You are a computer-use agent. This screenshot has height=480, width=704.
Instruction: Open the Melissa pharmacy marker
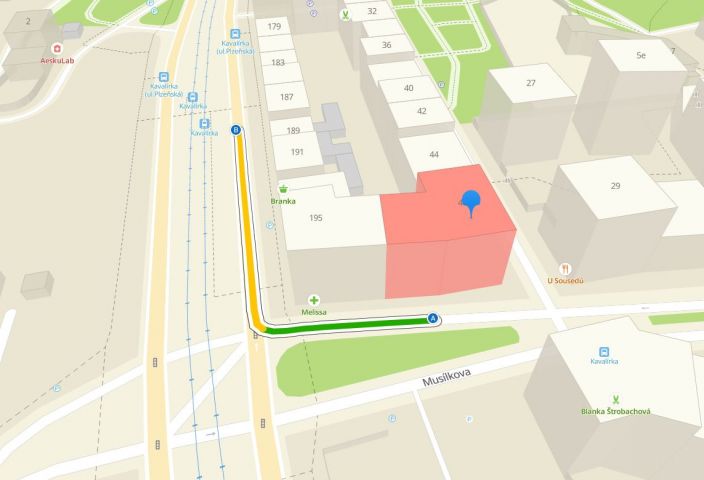(314, 300)
